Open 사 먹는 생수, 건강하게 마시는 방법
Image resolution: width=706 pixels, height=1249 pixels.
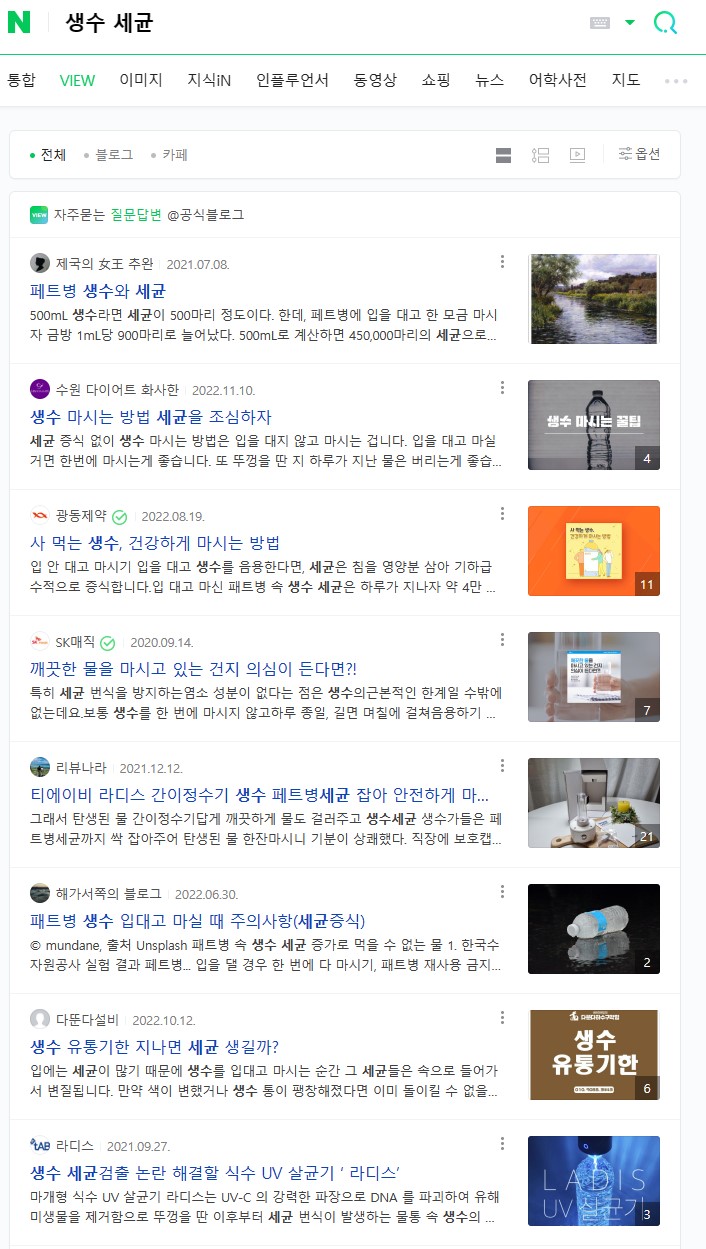click(x=154, y=543)
